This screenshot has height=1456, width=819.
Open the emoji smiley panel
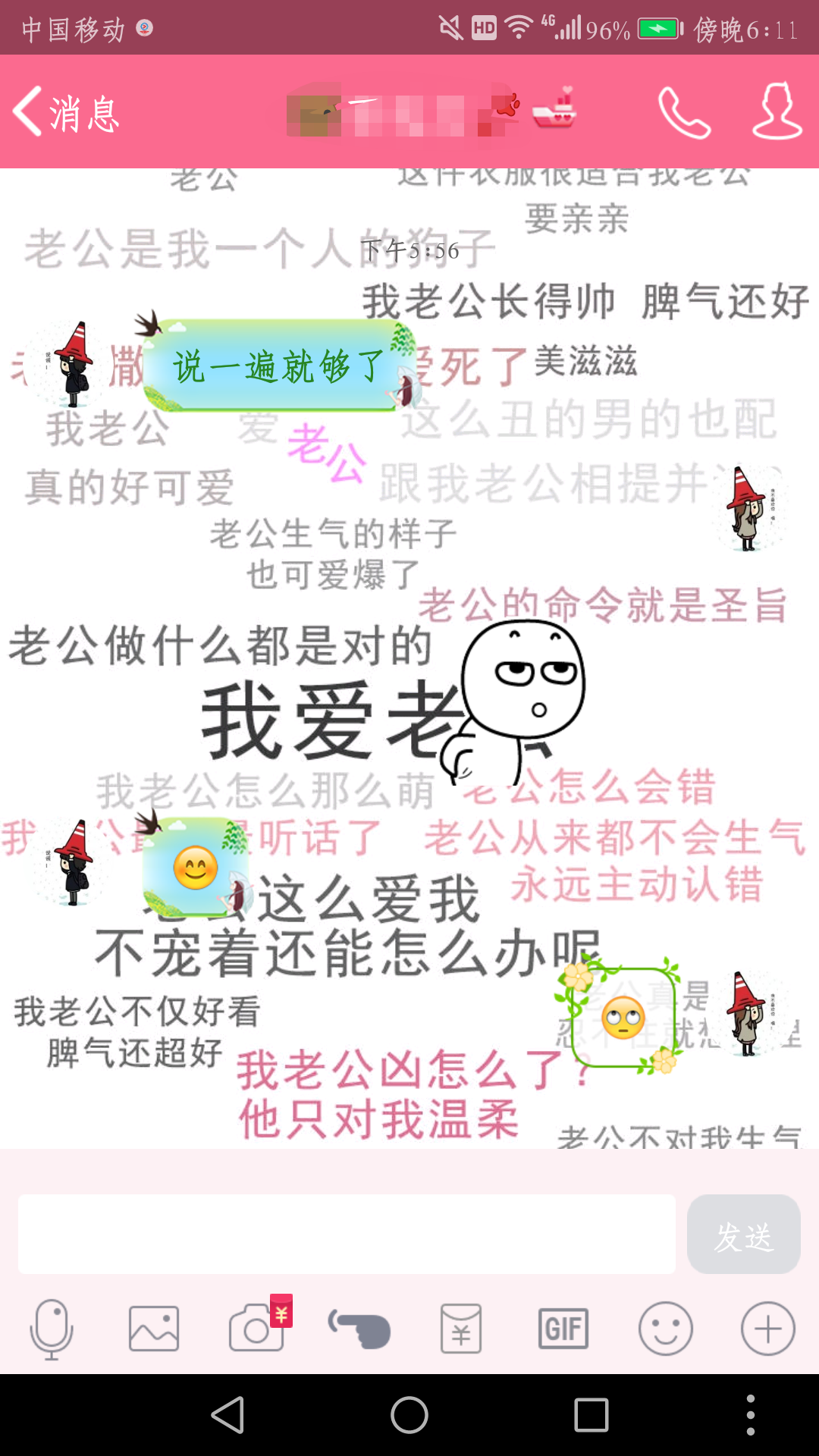click(x=666, y=1329)
